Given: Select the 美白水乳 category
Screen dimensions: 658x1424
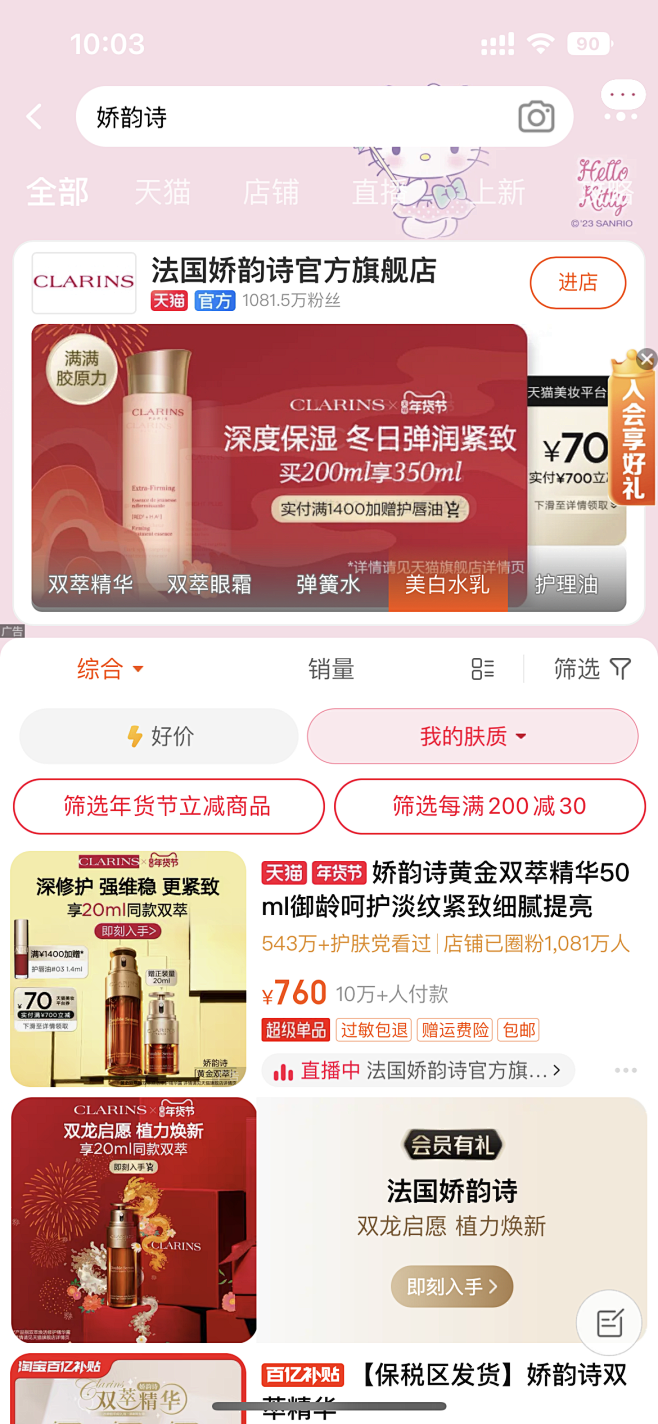Looking at the screenshot, I should (447, 585).
